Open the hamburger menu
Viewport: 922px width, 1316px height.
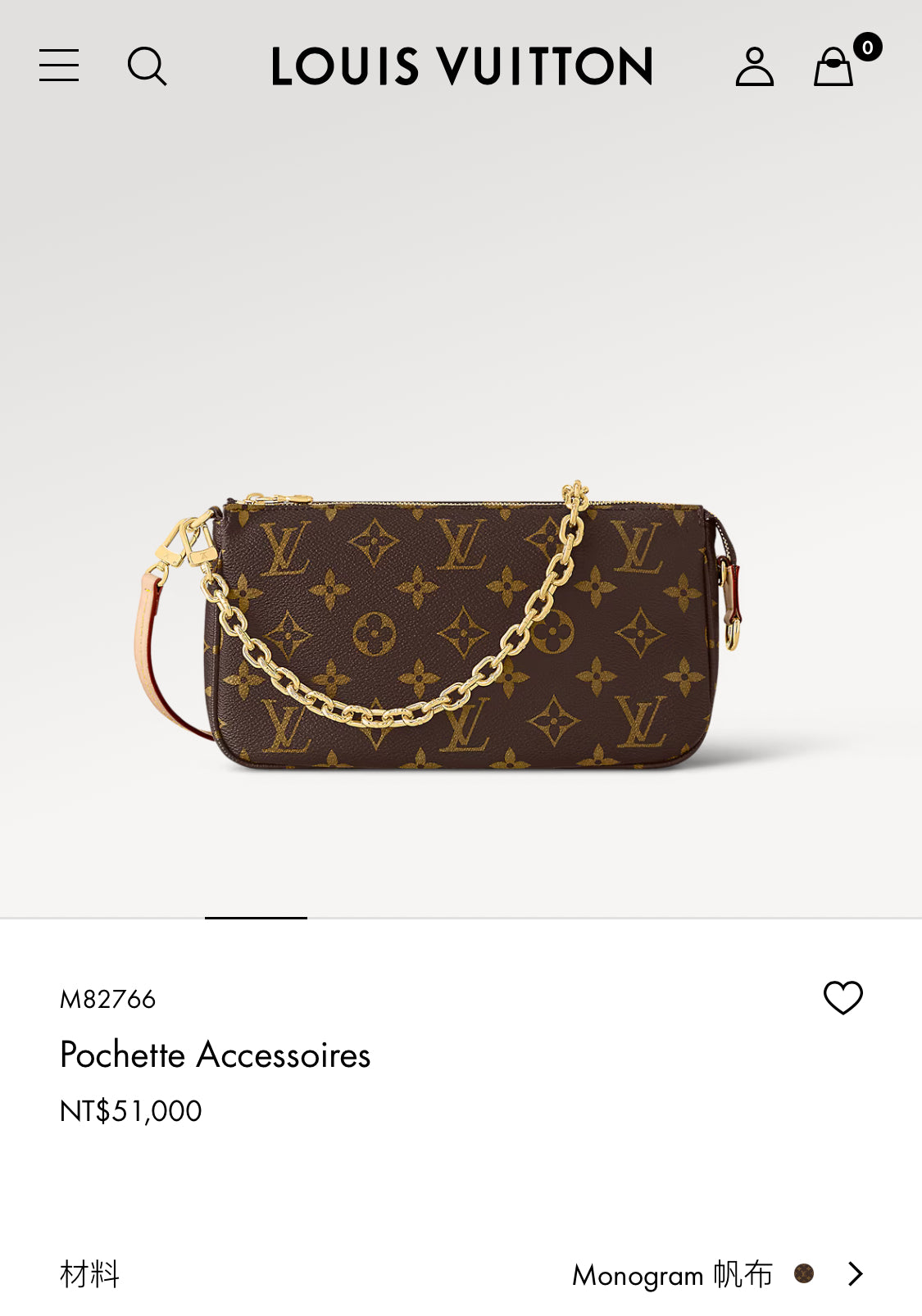coord(59,66)
